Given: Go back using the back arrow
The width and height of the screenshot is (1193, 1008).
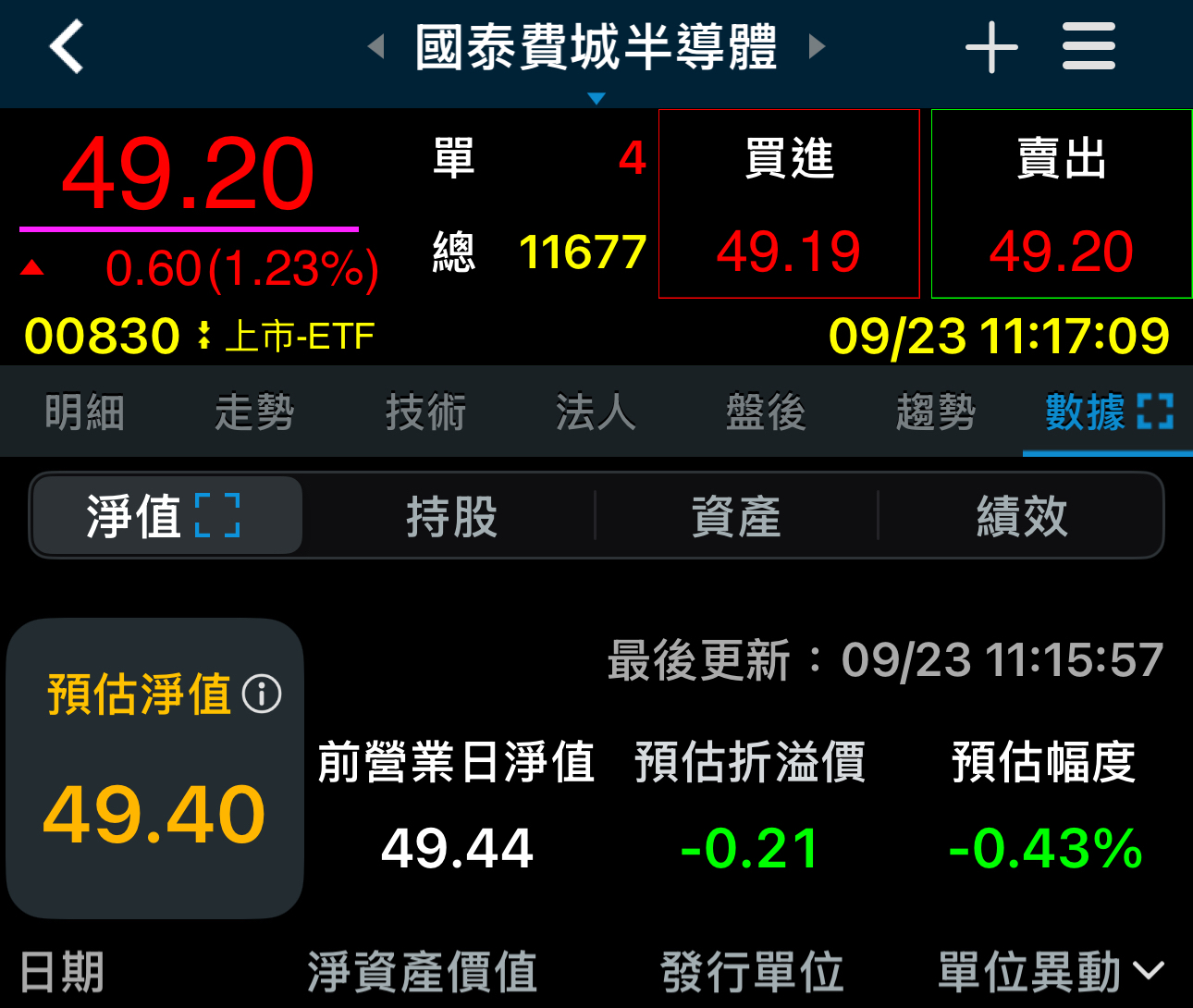Looking at the screenshot, I should click(67, 46).
